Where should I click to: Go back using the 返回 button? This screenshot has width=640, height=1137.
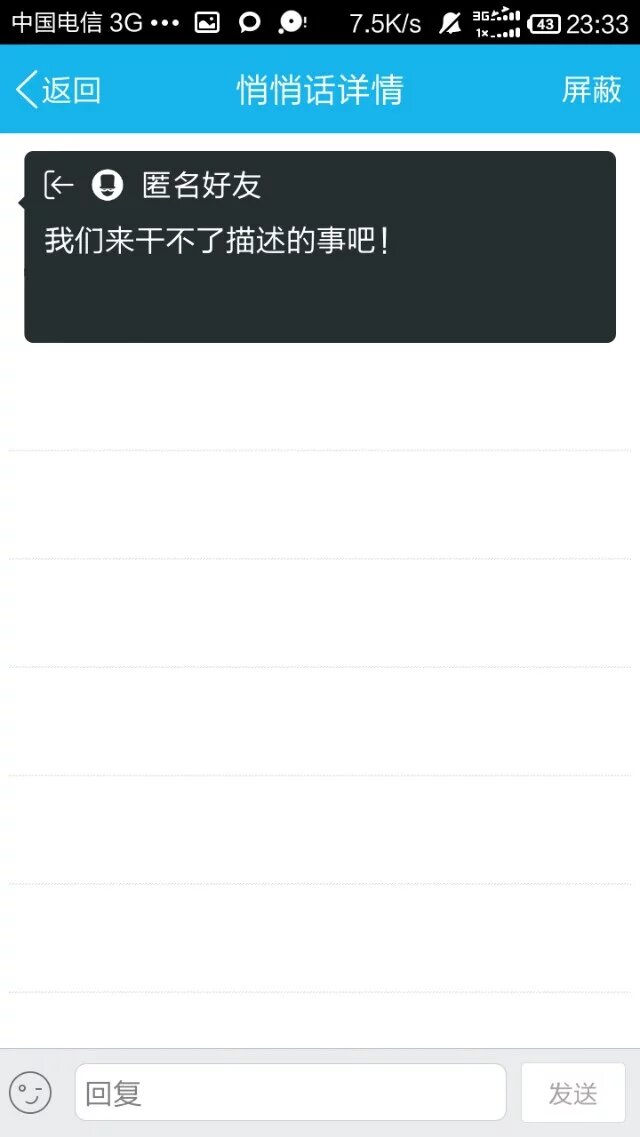tap(59, 90)
